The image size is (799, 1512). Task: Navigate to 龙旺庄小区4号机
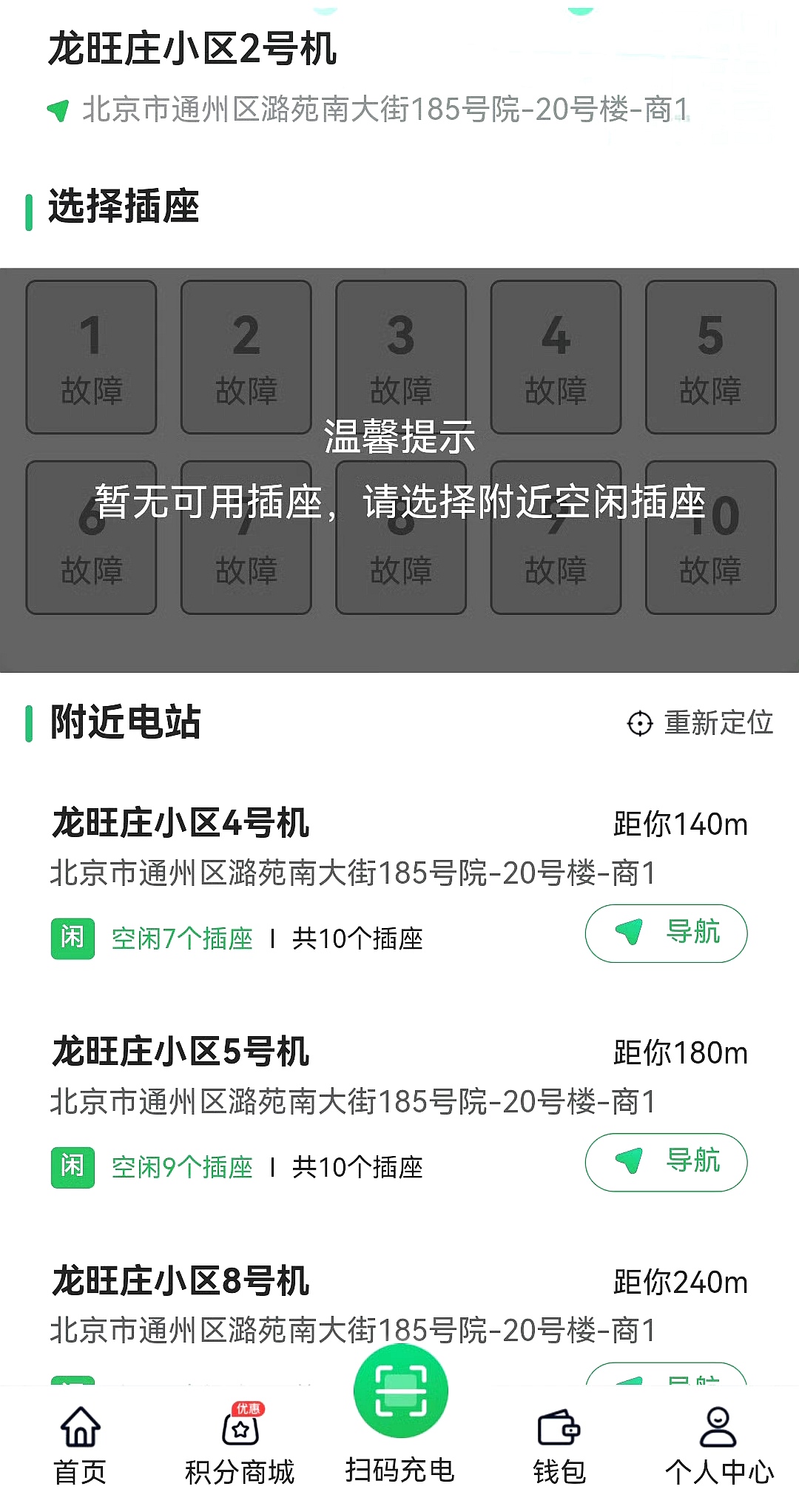666,933
